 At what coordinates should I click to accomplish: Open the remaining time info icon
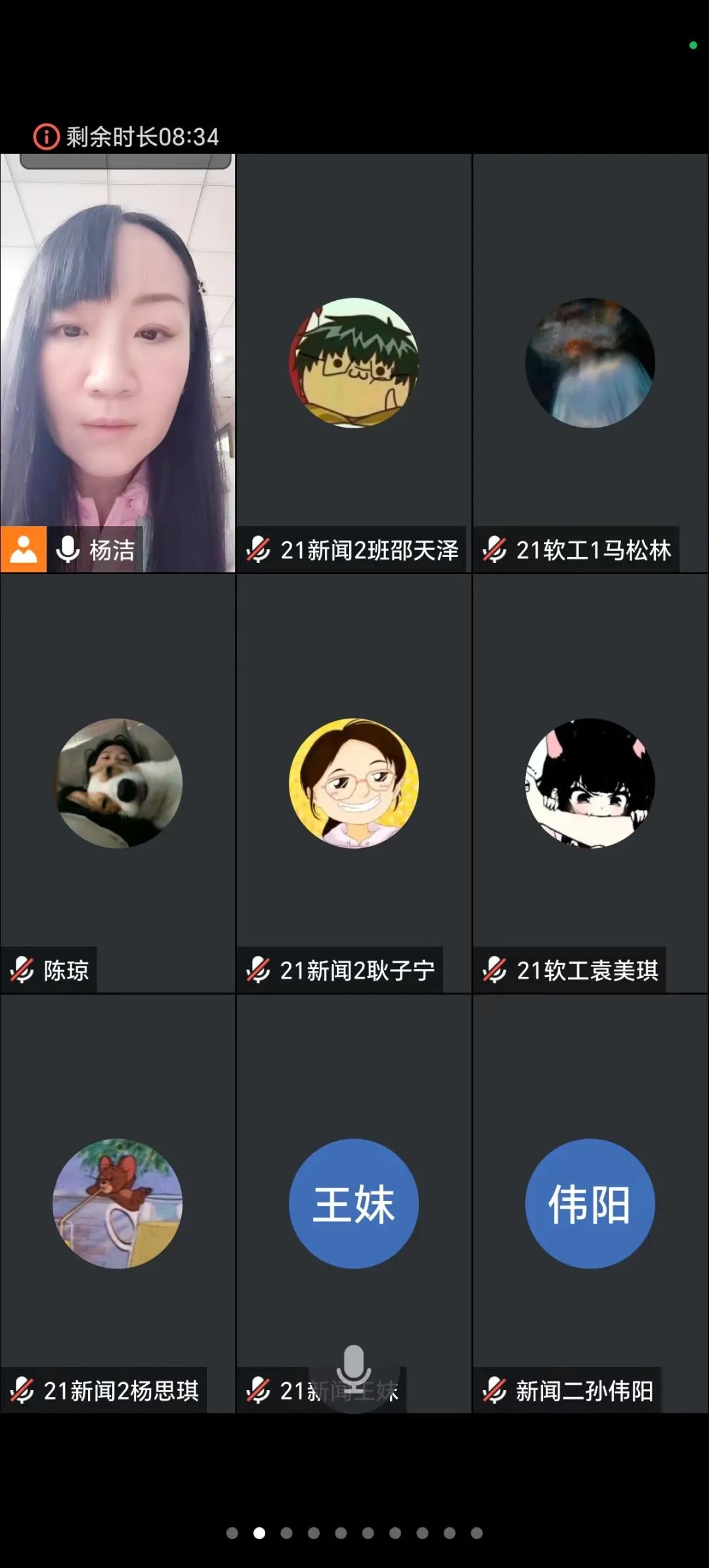pos(47,137)
